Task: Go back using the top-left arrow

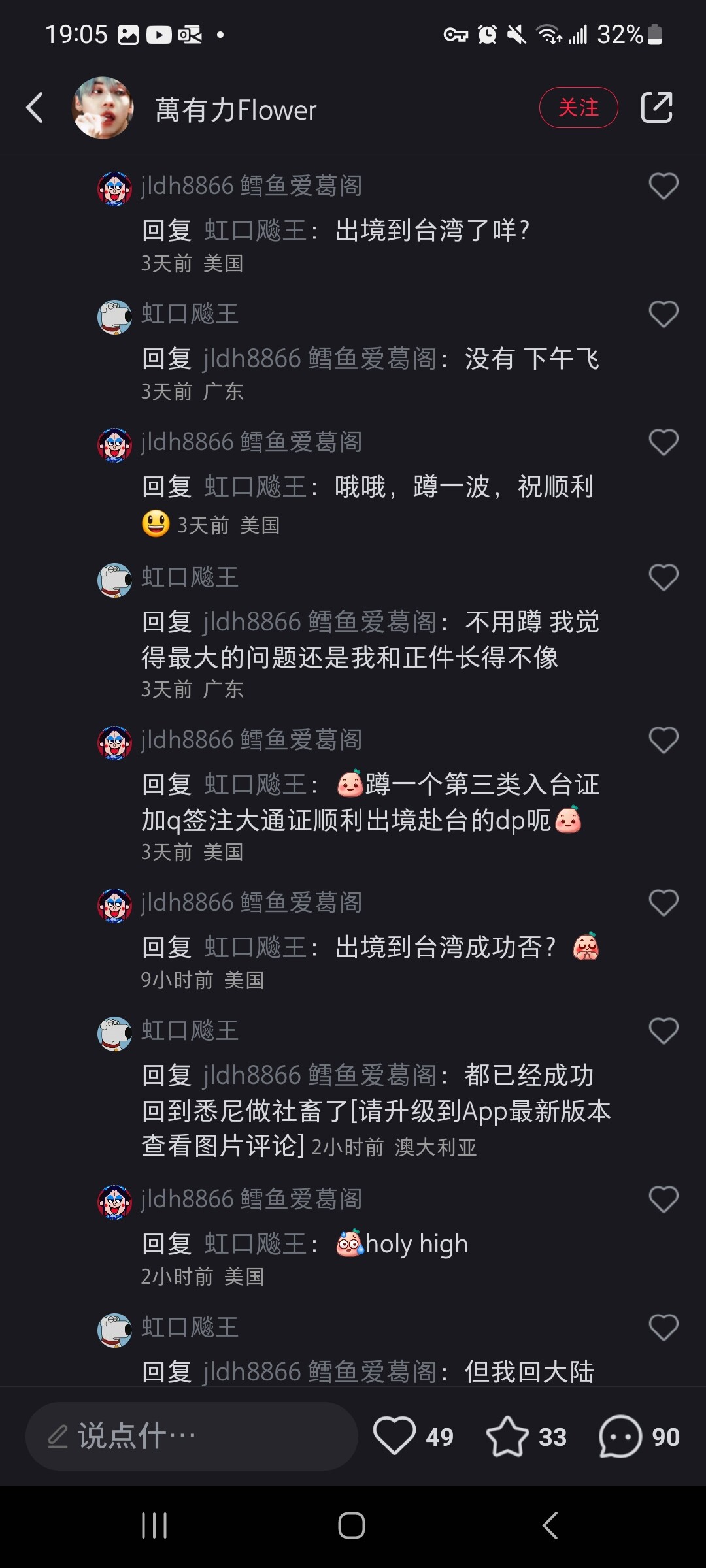Action: point(35,108)
